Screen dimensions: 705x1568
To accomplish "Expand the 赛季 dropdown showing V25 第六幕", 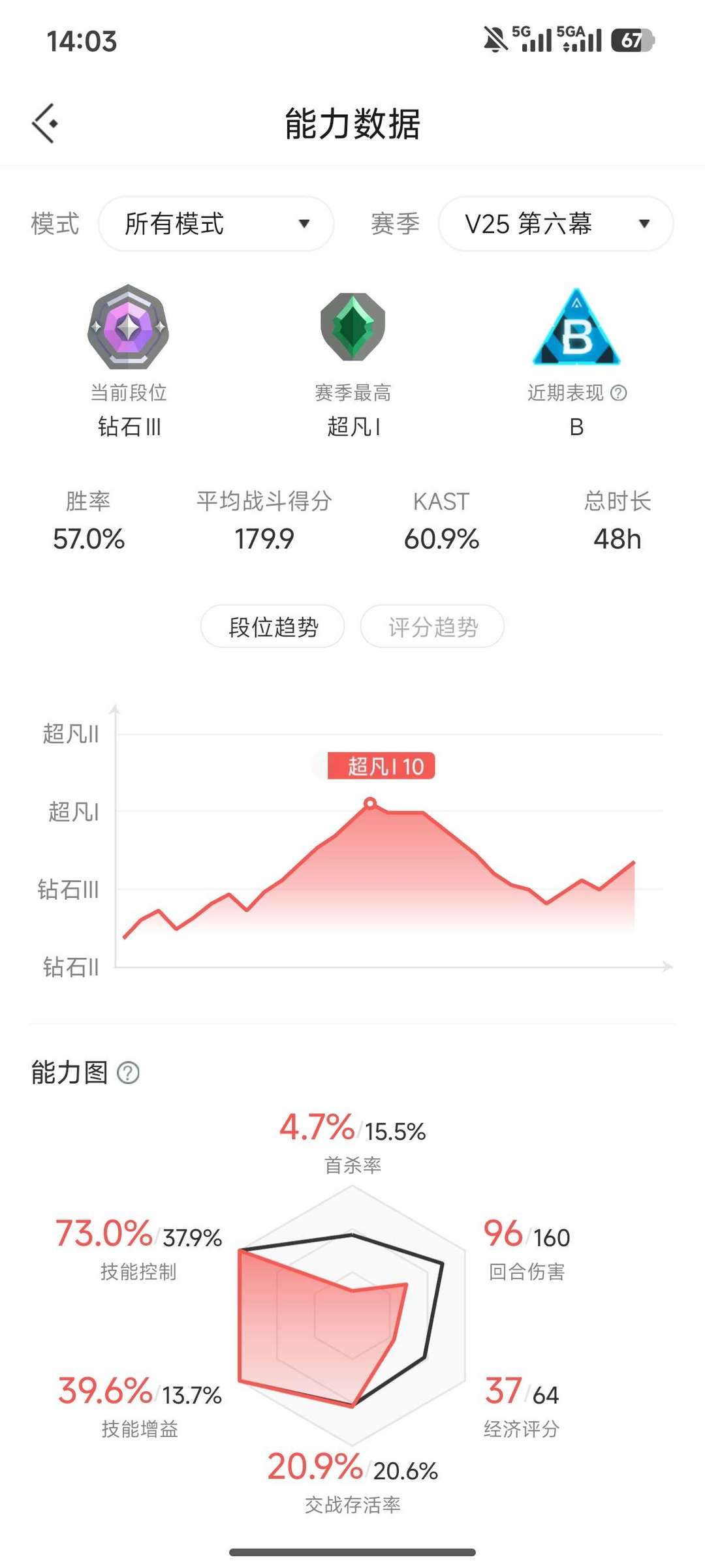I will pos(556,224).
